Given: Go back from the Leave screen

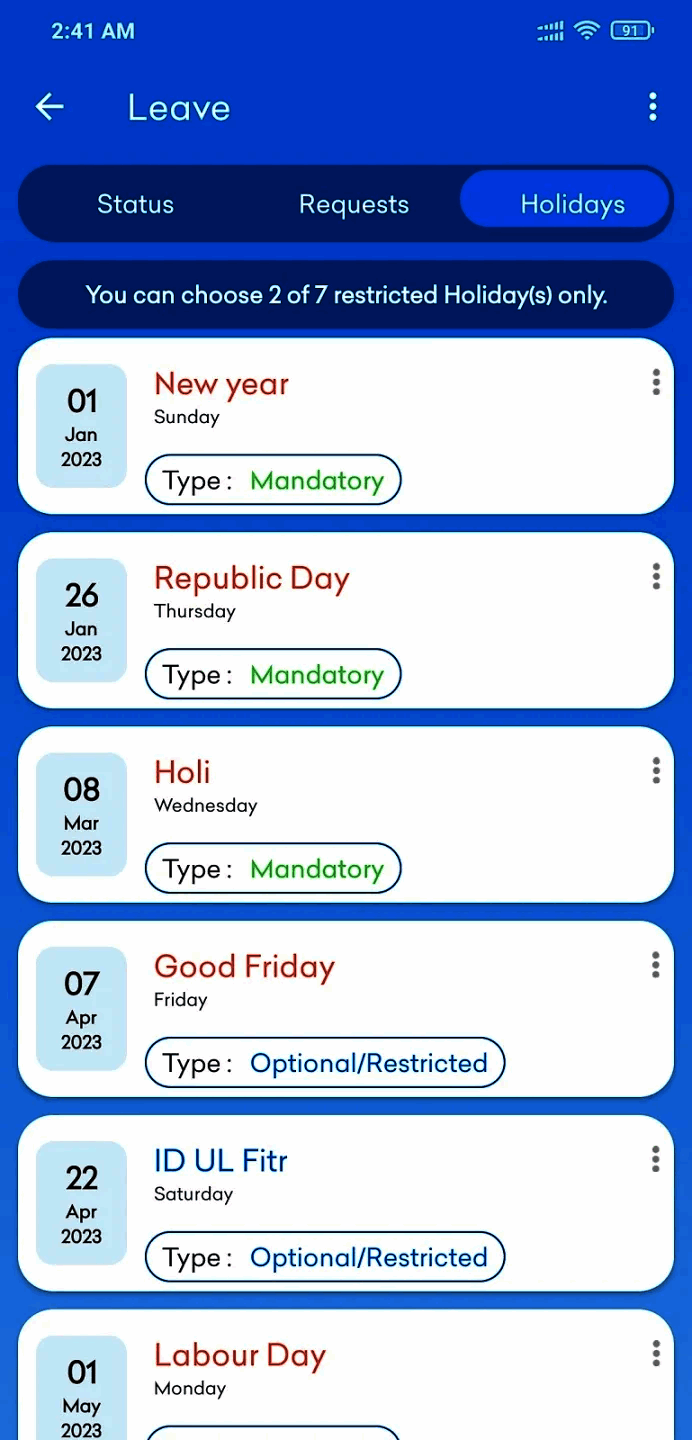Looking at the screenshot, I should click(49, 107).
